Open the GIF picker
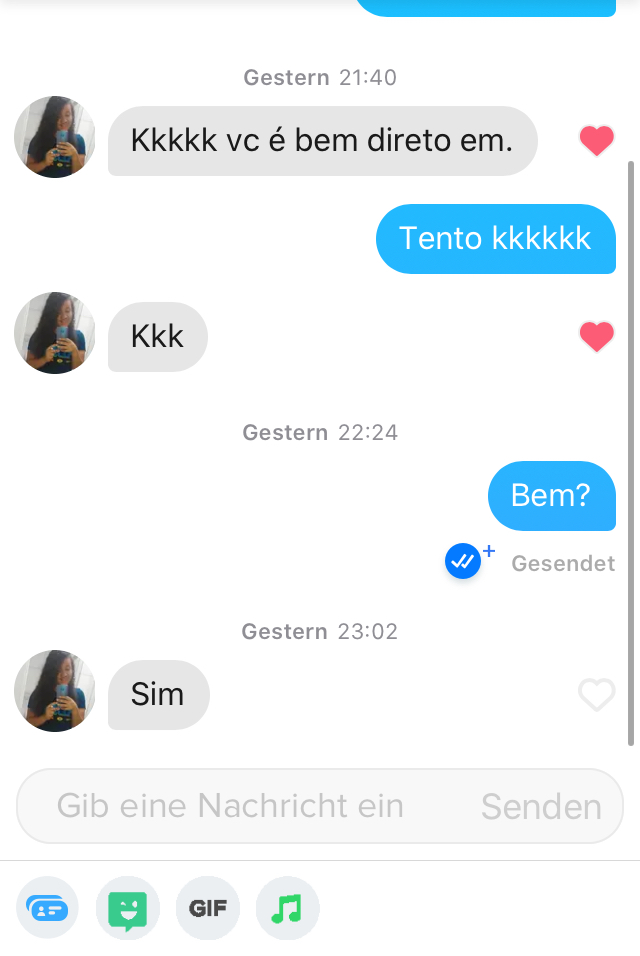This screenshot has height=956, width=640. point(208,908)
